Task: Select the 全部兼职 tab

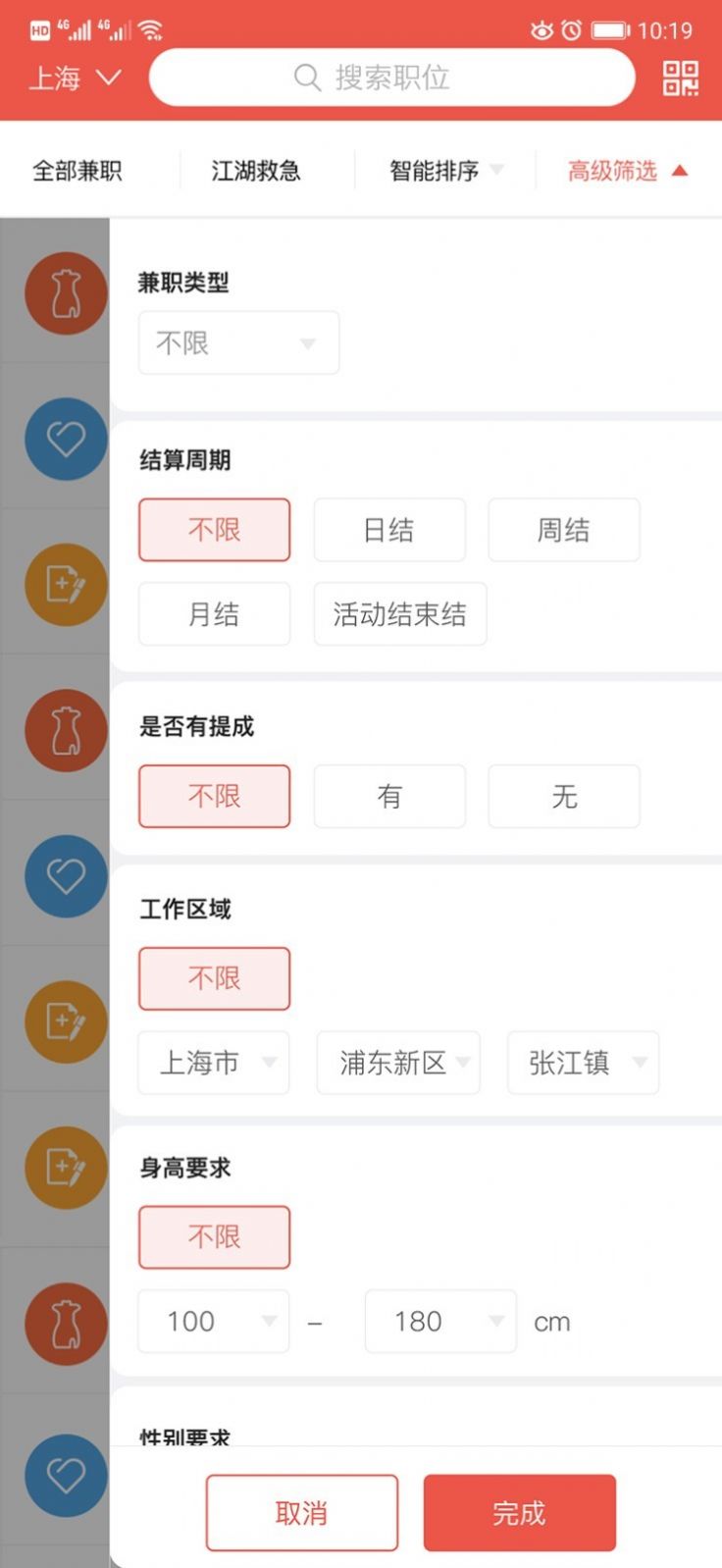Action: tap(78, 172)
